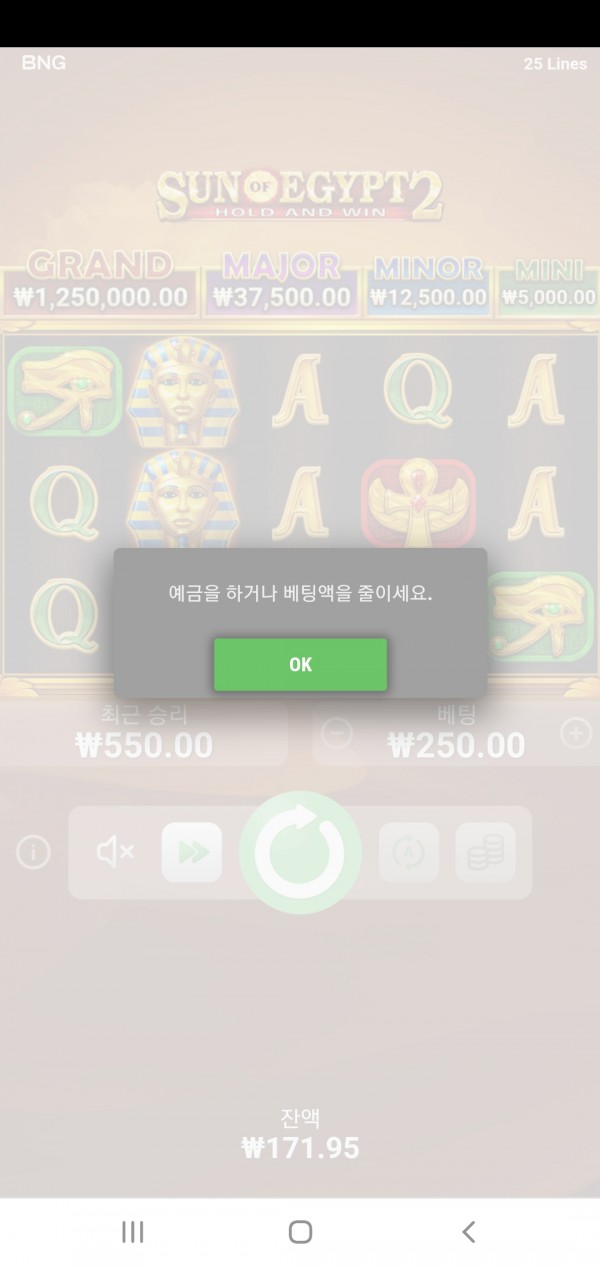Unmute the game sound
Screen dimensions: 600x1267
point(116,853)
